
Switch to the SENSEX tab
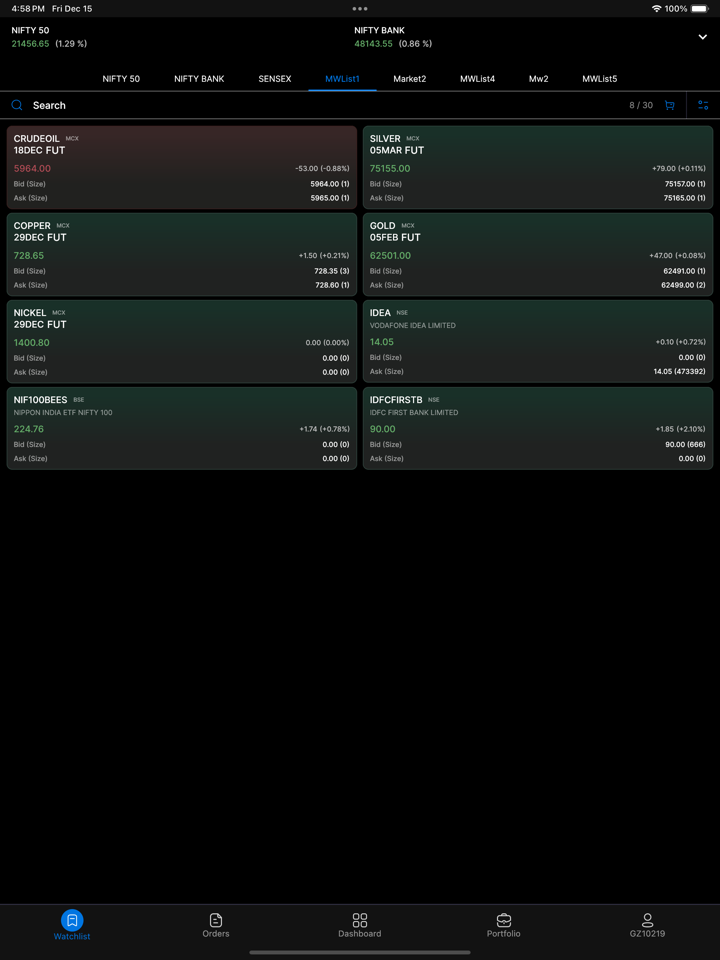tap(274, 78)
